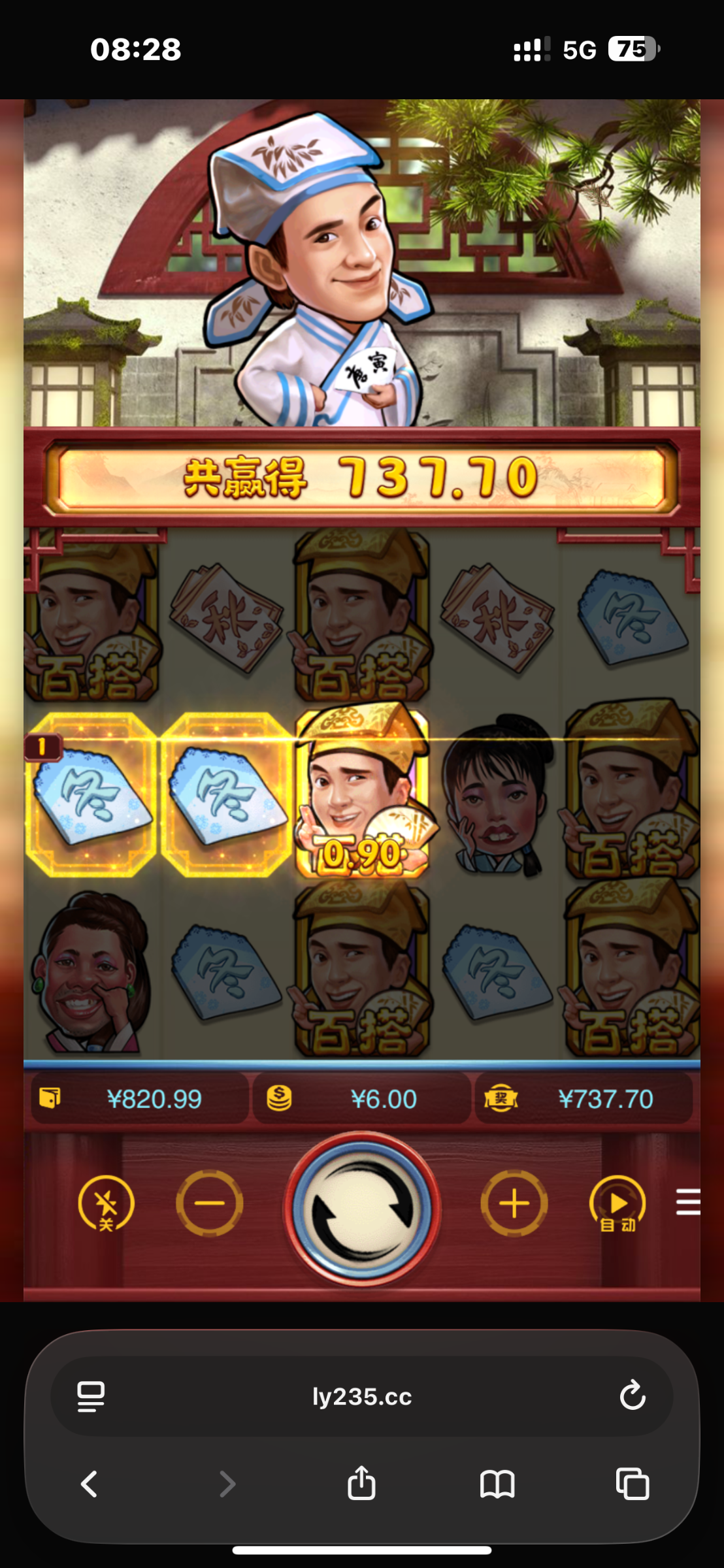Show all open browser tabs
This screenshot has width=724, height=1568.
[632, 1484]
